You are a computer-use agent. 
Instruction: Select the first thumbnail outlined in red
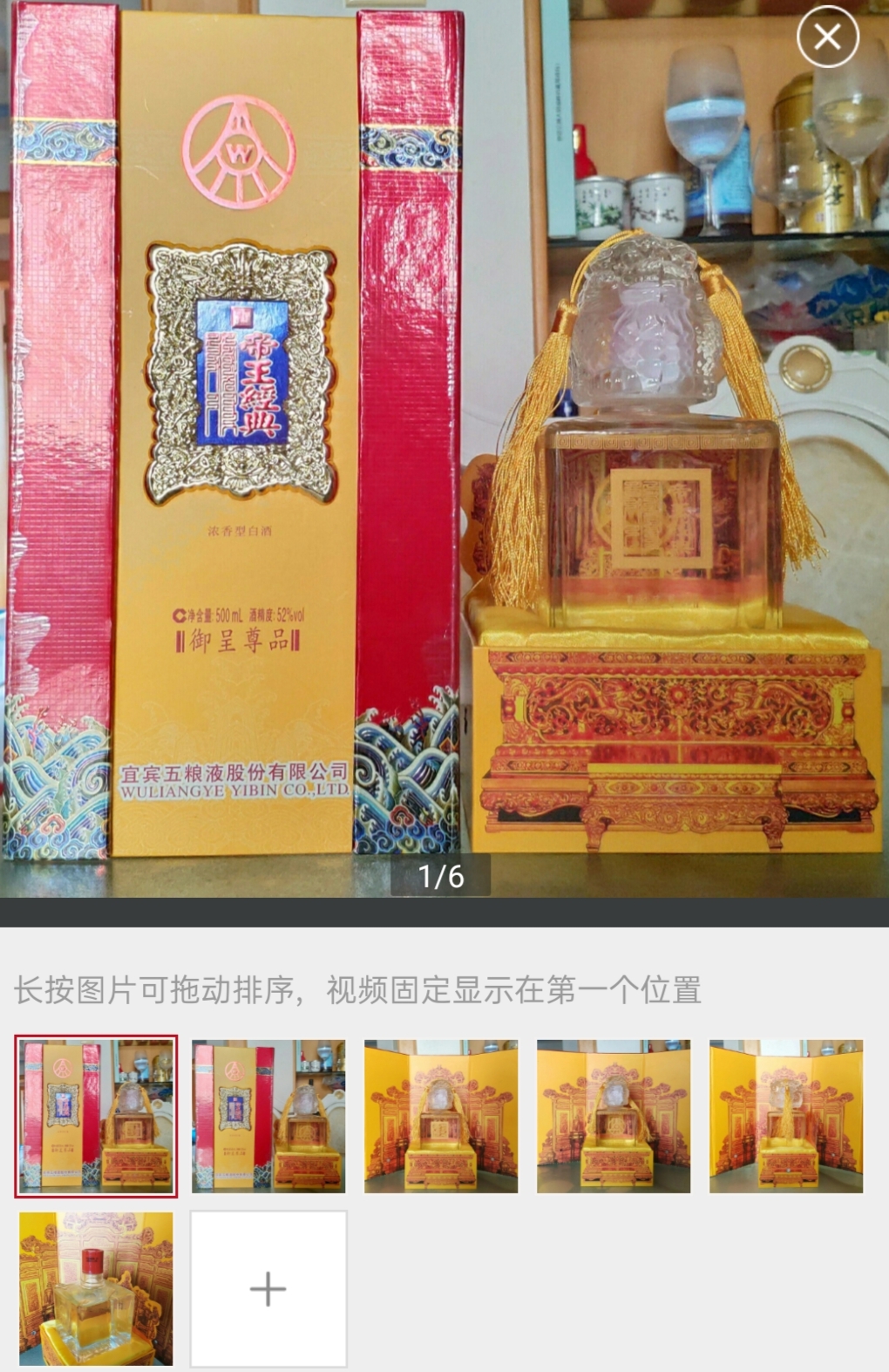(96, 1116)
